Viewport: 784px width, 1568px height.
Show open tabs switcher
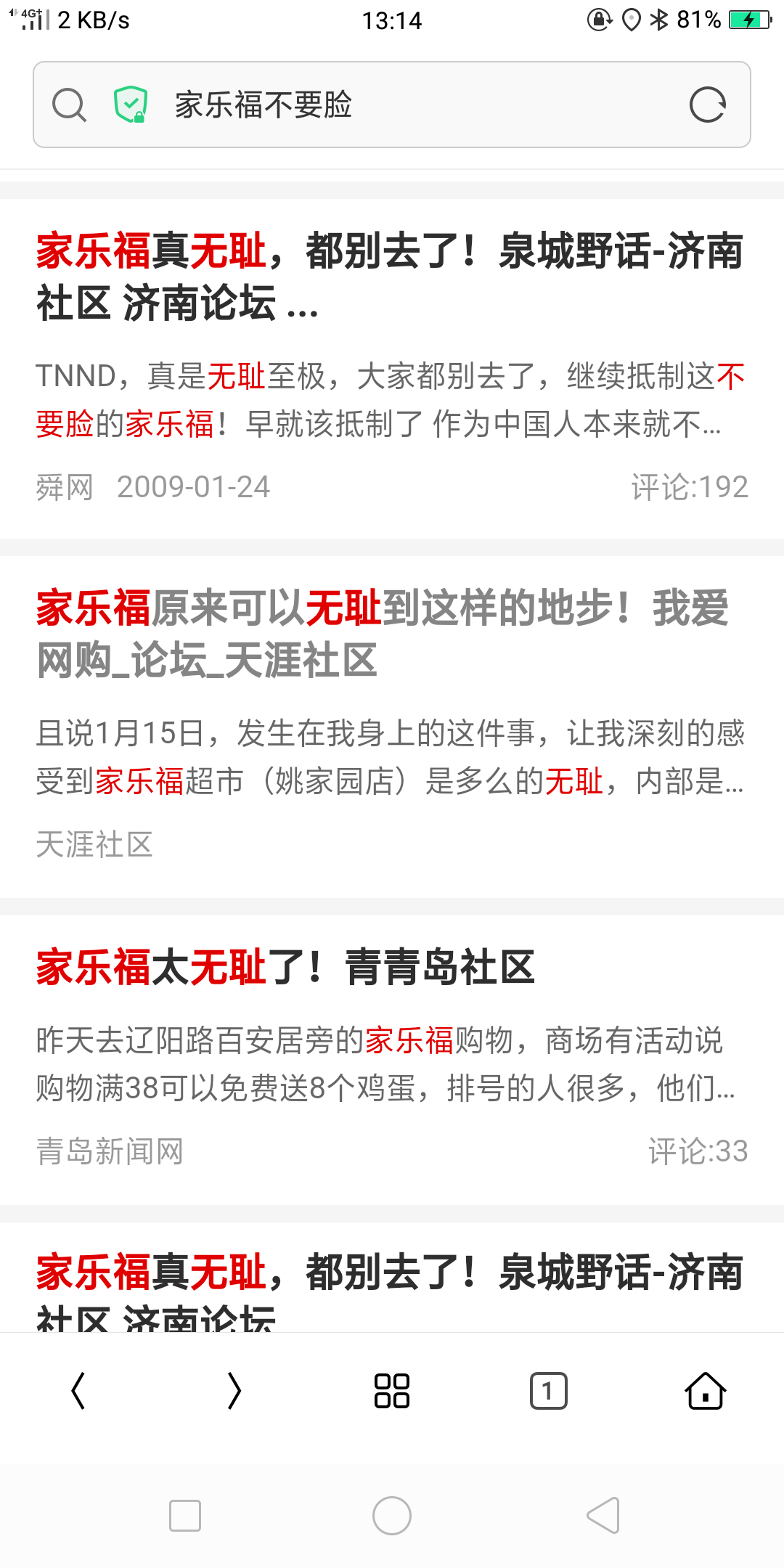(x=549, y=1391)
